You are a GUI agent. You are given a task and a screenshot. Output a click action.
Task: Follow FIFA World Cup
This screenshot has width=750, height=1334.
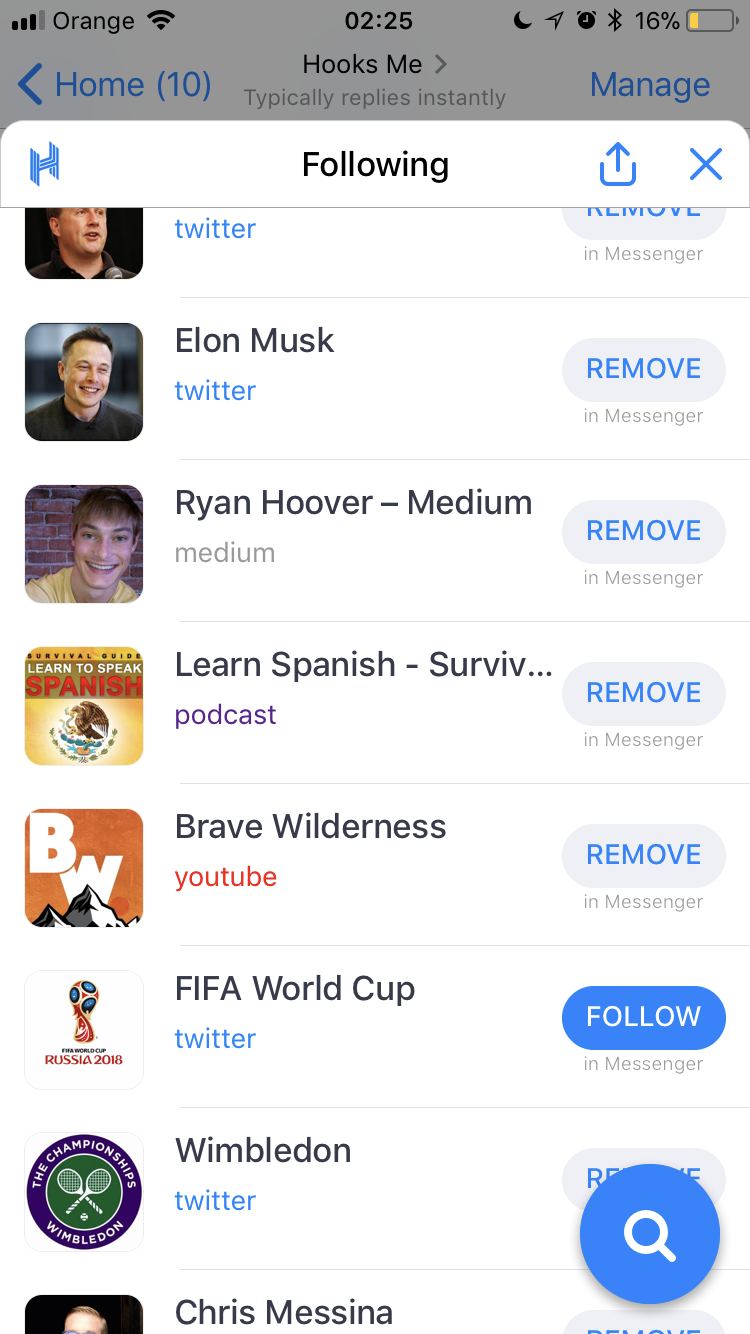pyautogui.click(x=643, y=1017)
